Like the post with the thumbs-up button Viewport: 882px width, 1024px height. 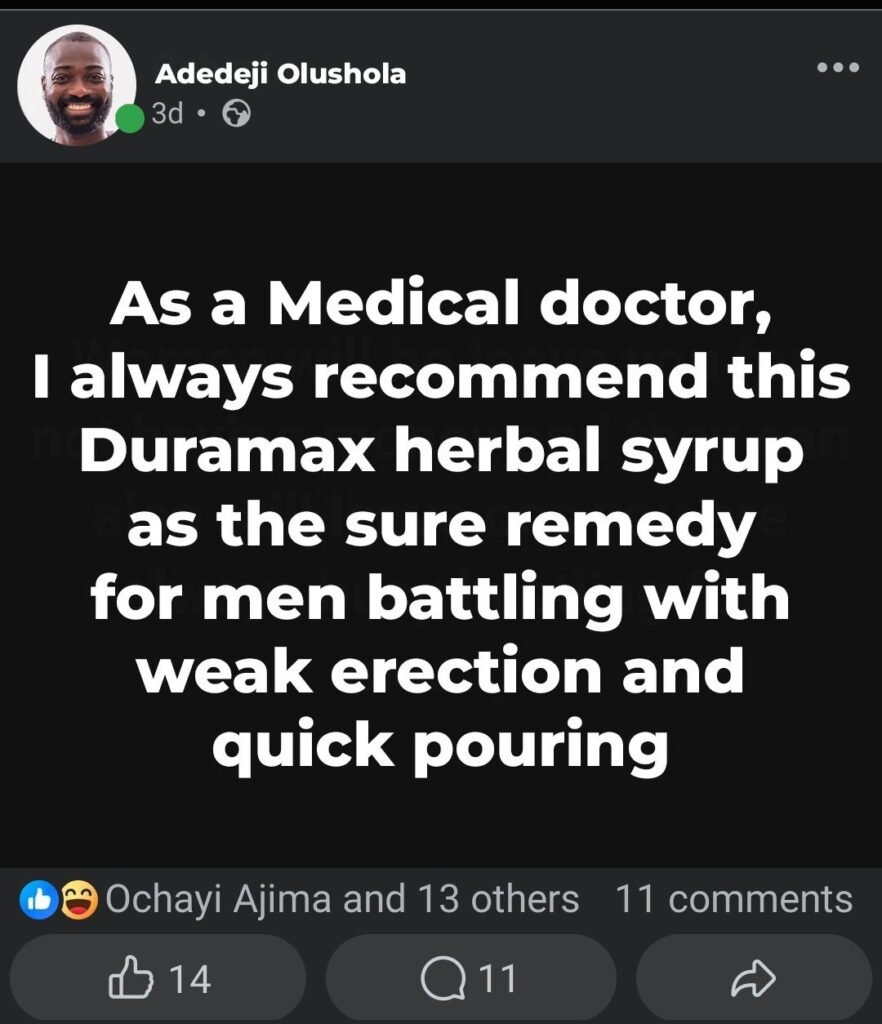click(158, 978)
